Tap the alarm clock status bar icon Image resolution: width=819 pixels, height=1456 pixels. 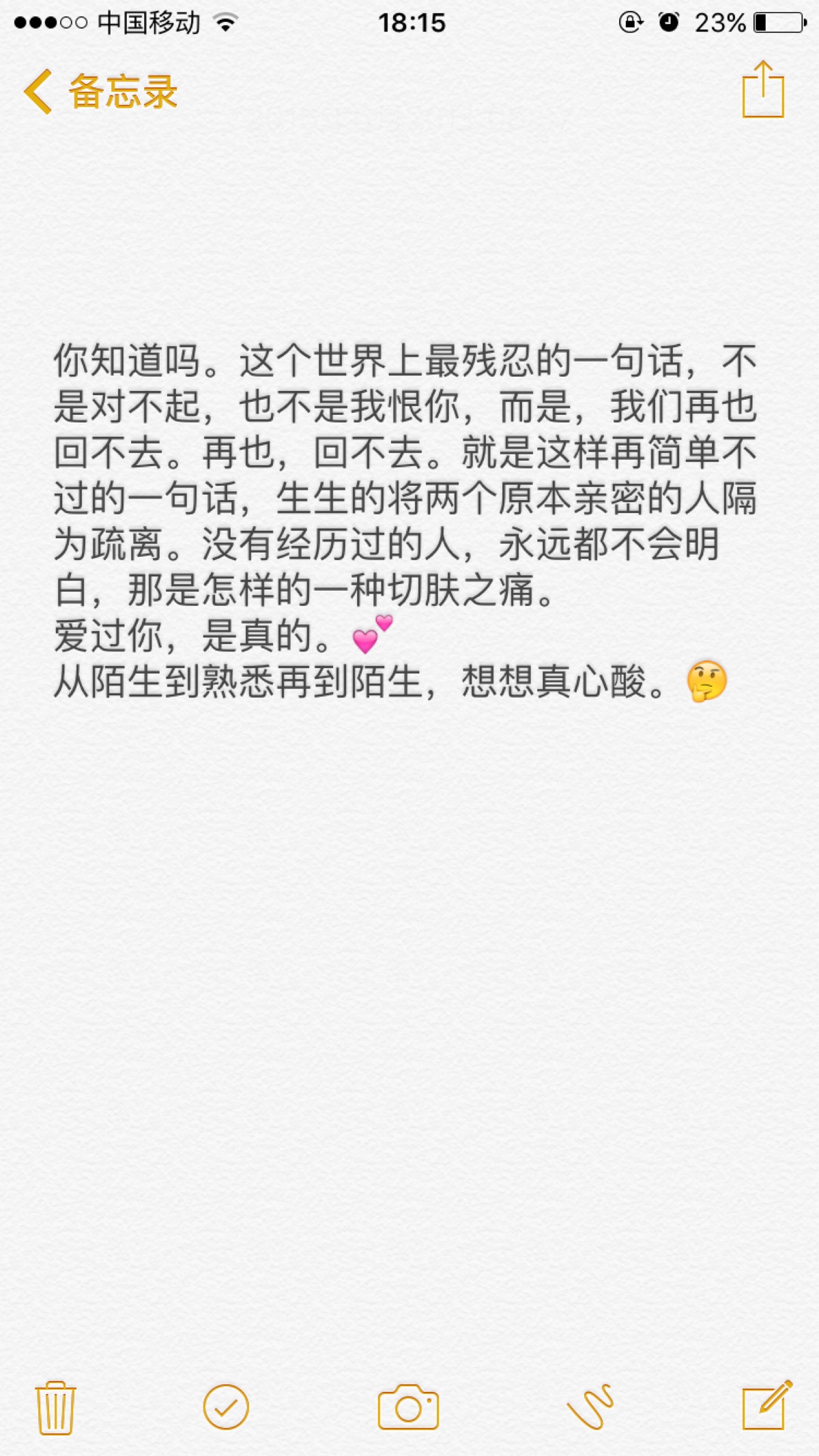coord(670,22)
